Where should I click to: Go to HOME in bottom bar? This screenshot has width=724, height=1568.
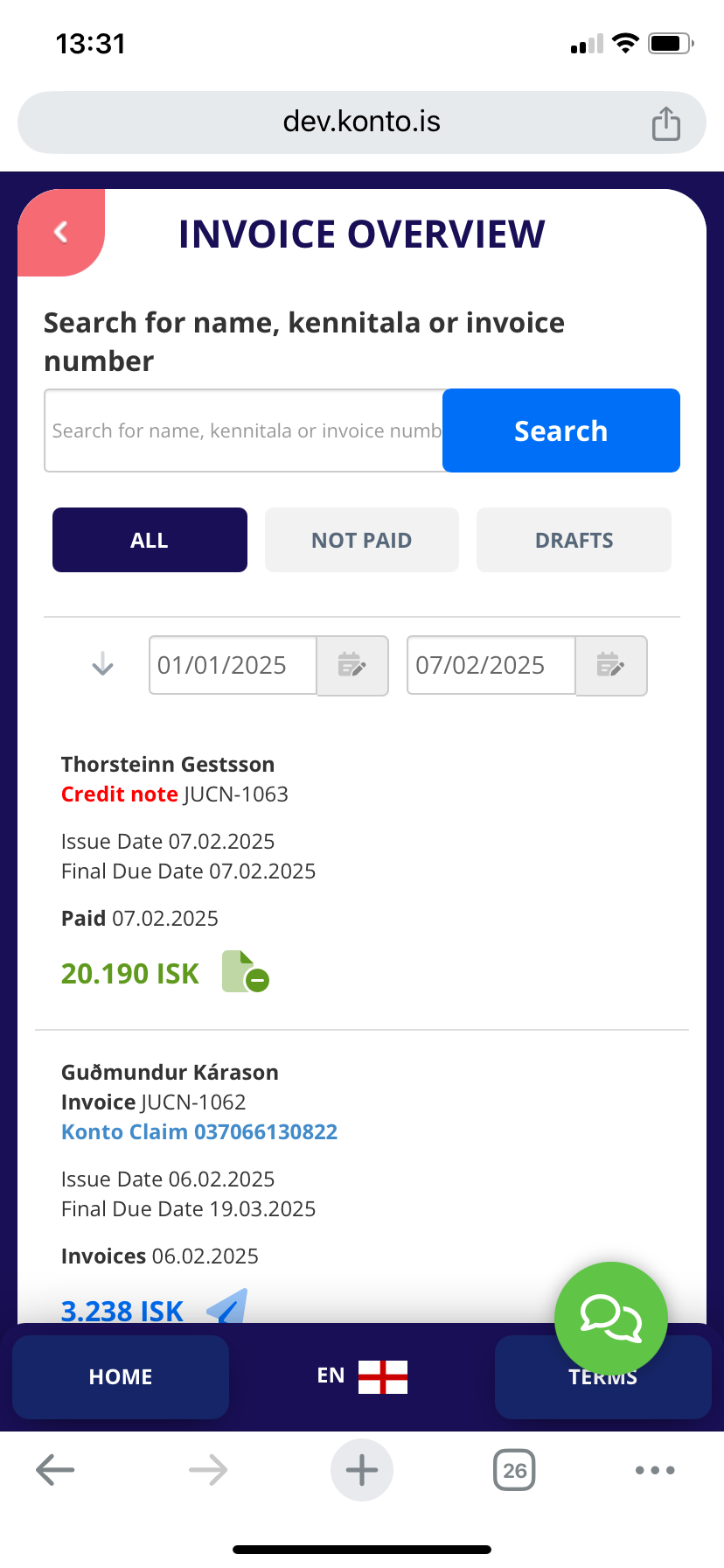(121, 1376)
